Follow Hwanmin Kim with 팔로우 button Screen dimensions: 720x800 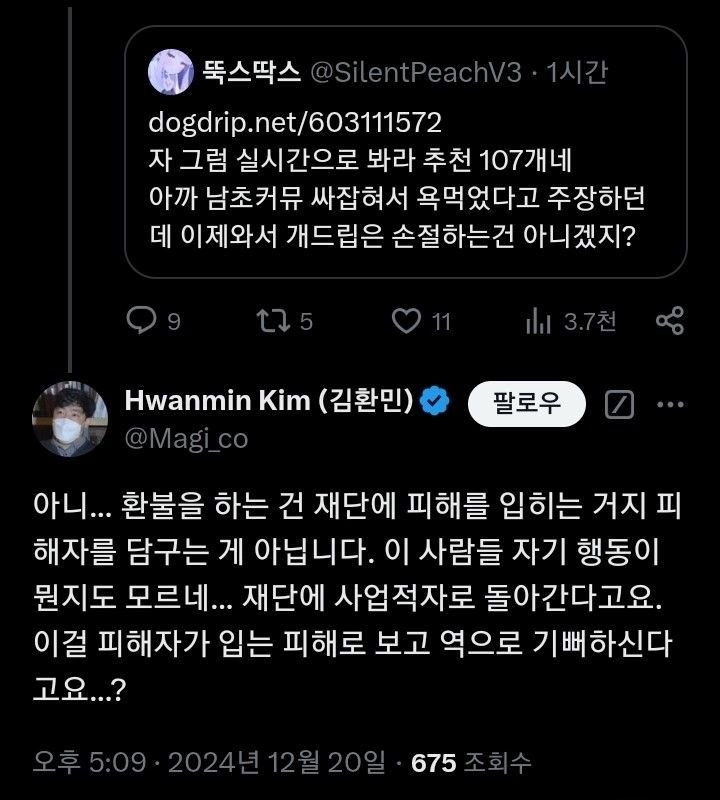click(x=526, y=403)
